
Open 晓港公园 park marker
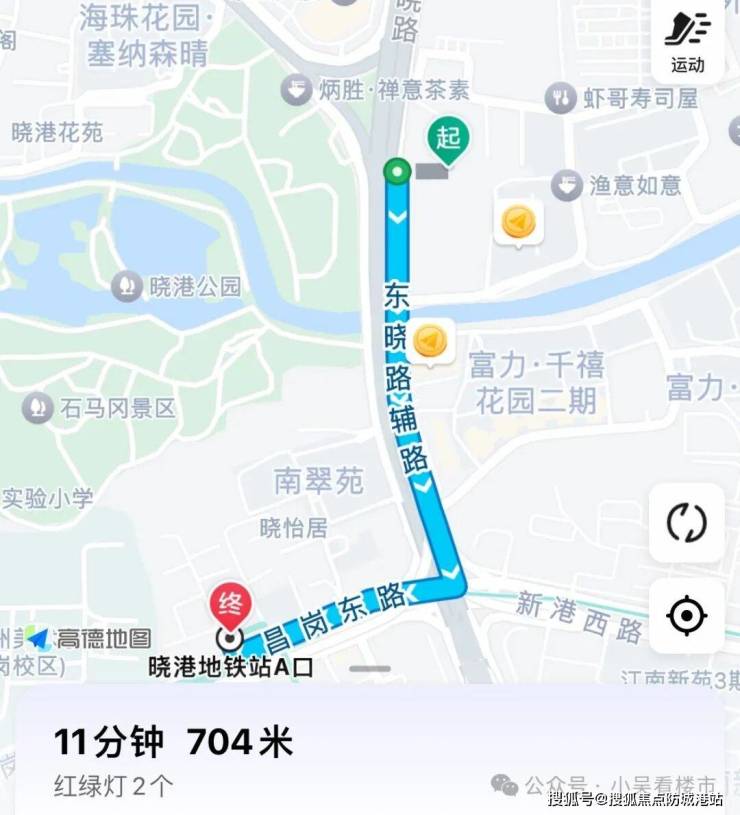tap(126, 287)
